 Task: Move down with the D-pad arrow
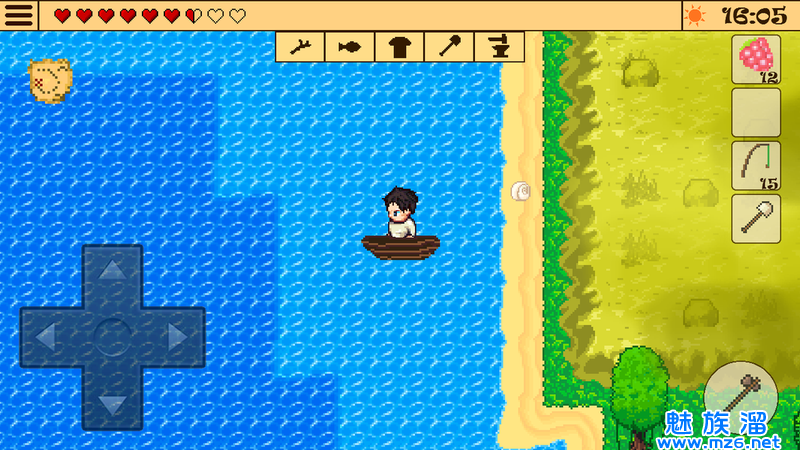click(113, 404)
